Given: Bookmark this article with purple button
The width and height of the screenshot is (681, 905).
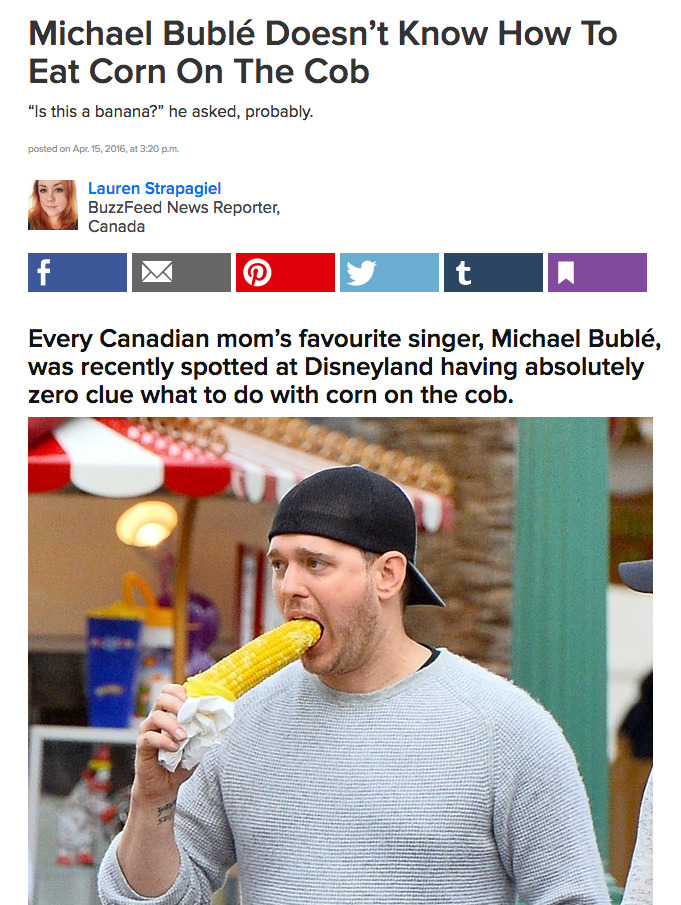Looking at the screenshot, I should [597, 272].
